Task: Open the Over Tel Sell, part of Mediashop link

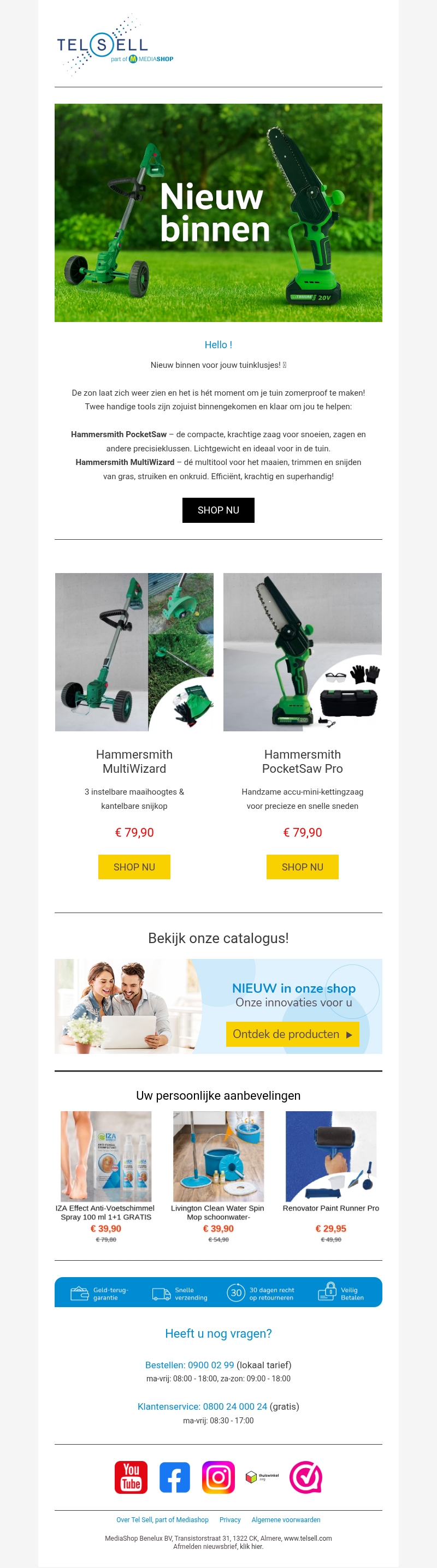Action: [x=162, y=1519]
